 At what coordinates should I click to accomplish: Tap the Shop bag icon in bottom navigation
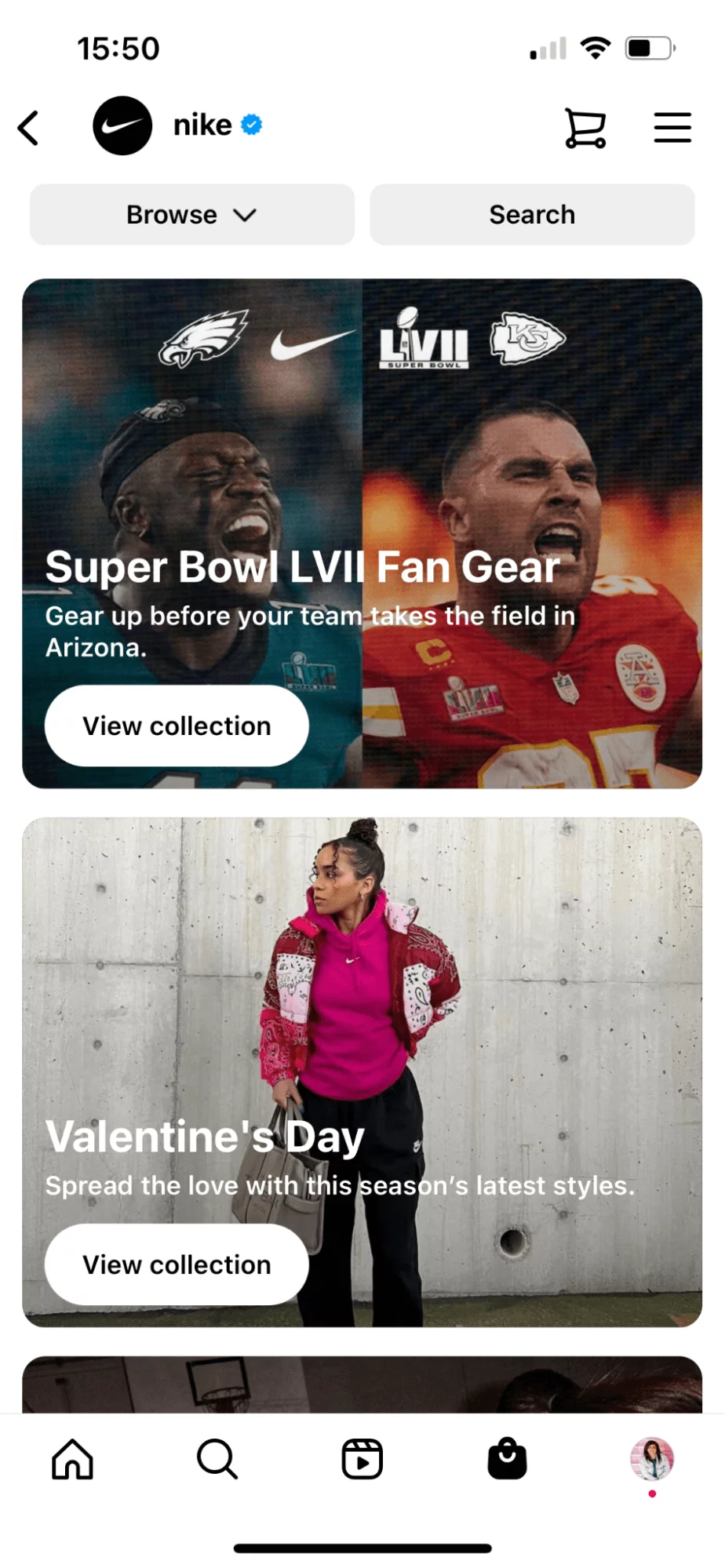(x=508, y=1459)
